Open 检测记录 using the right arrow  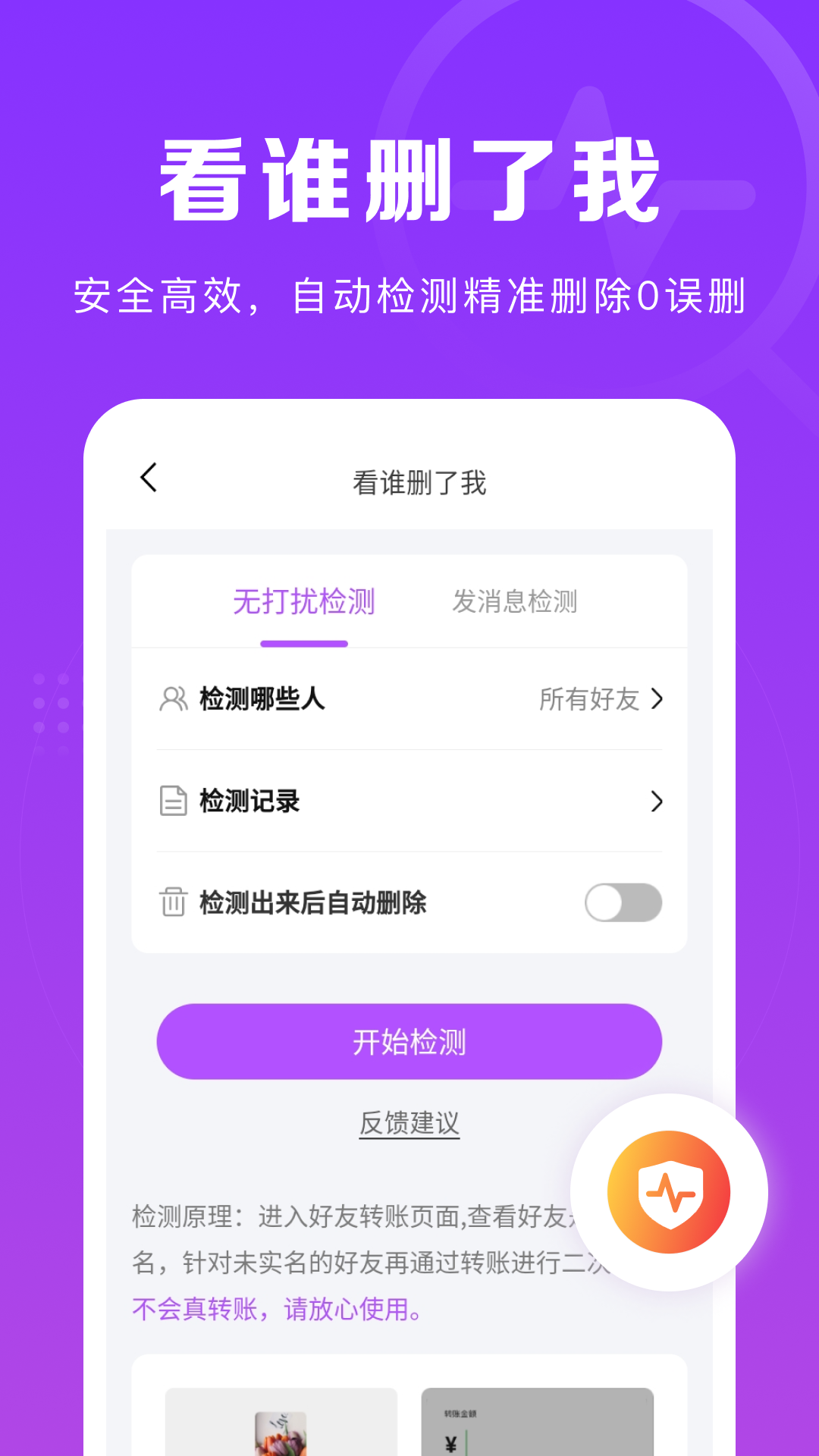(657, 802)
